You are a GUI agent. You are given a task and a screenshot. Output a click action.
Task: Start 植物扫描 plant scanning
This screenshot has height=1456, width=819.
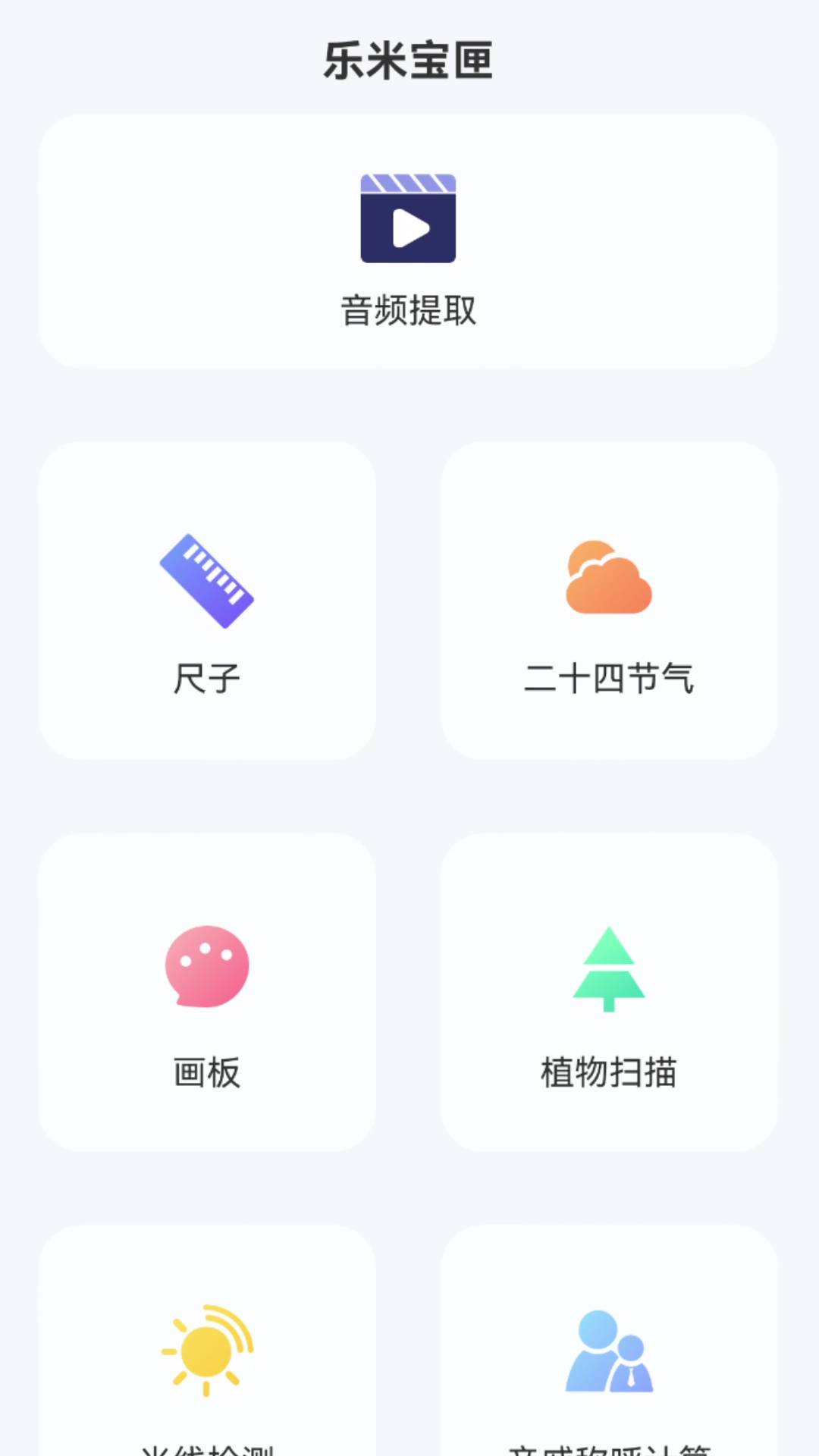pyautogui.click(x=609, y=992)
